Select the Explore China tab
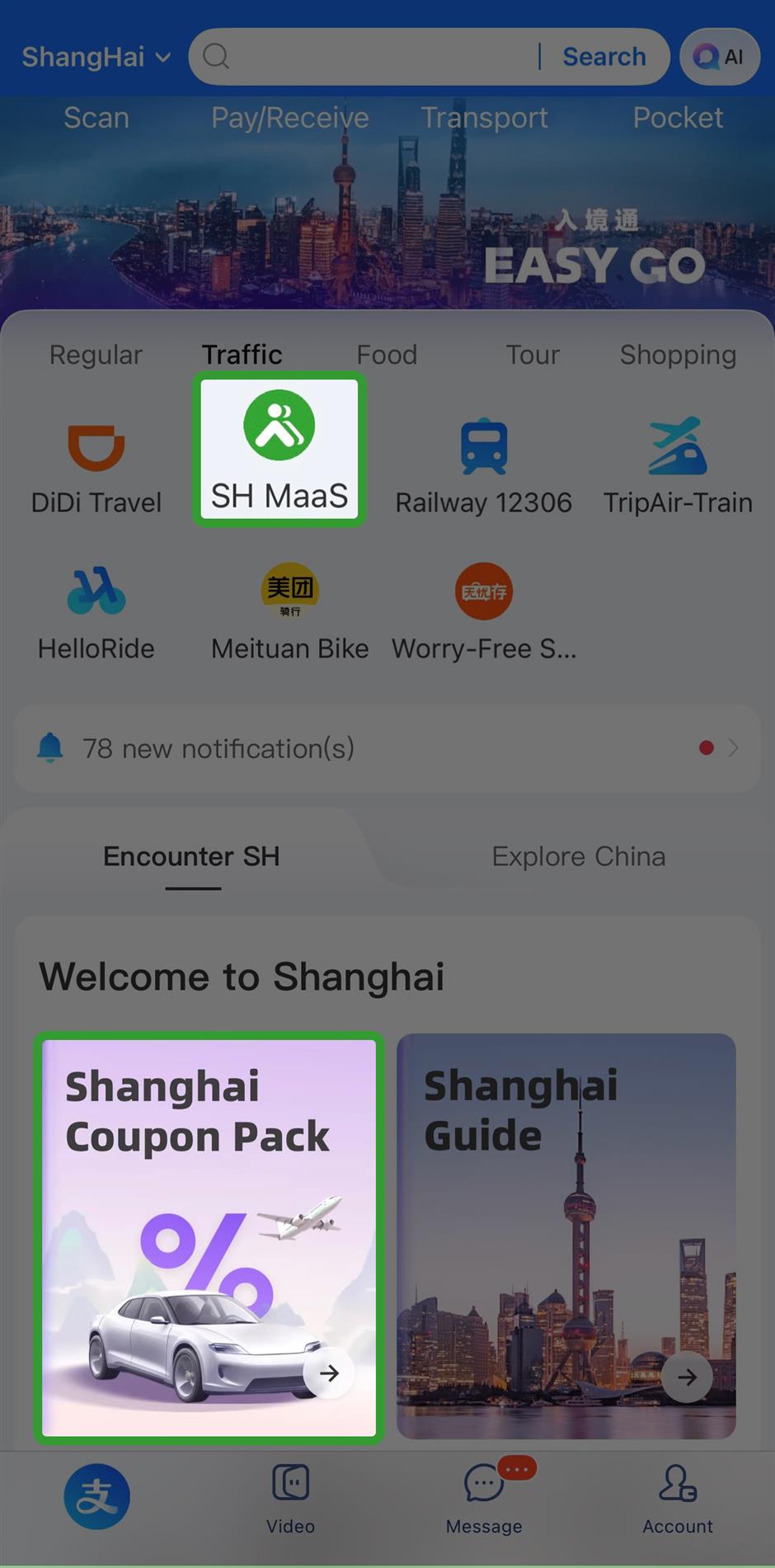The height and width of the screenshot is (1568, 775). coord(579,856)
